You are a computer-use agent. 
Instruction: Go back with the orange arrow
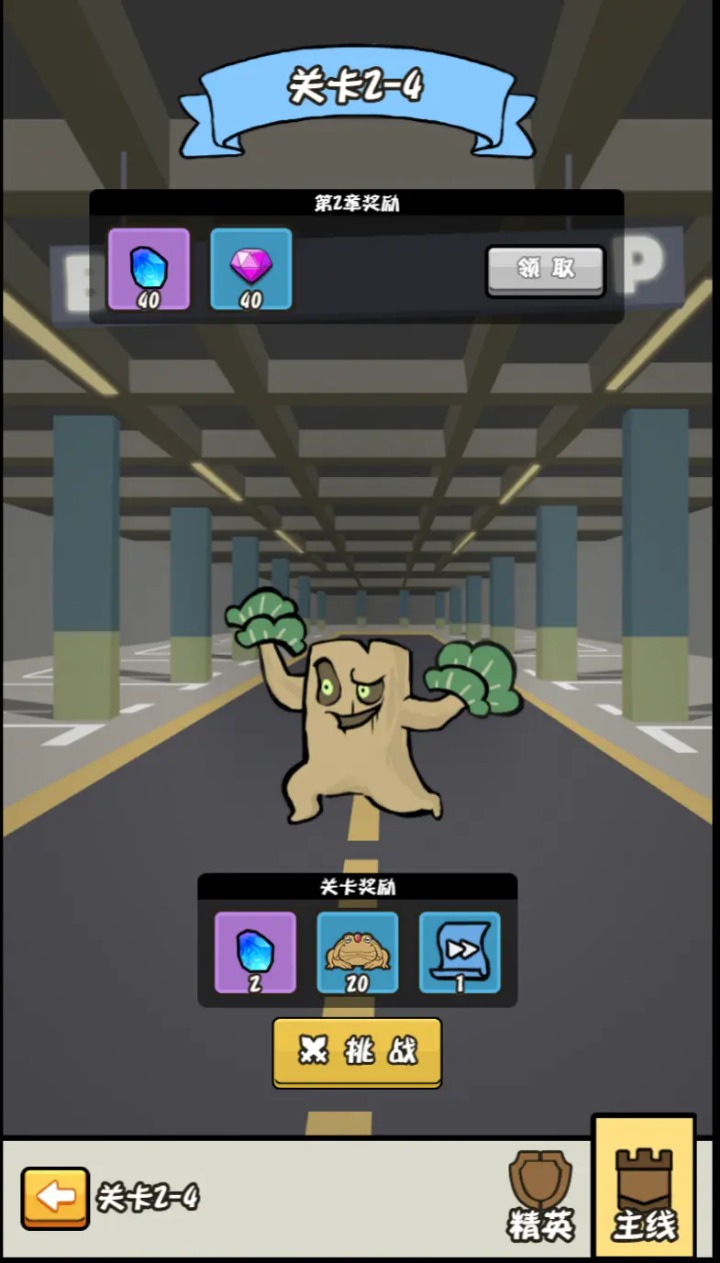55,1197
